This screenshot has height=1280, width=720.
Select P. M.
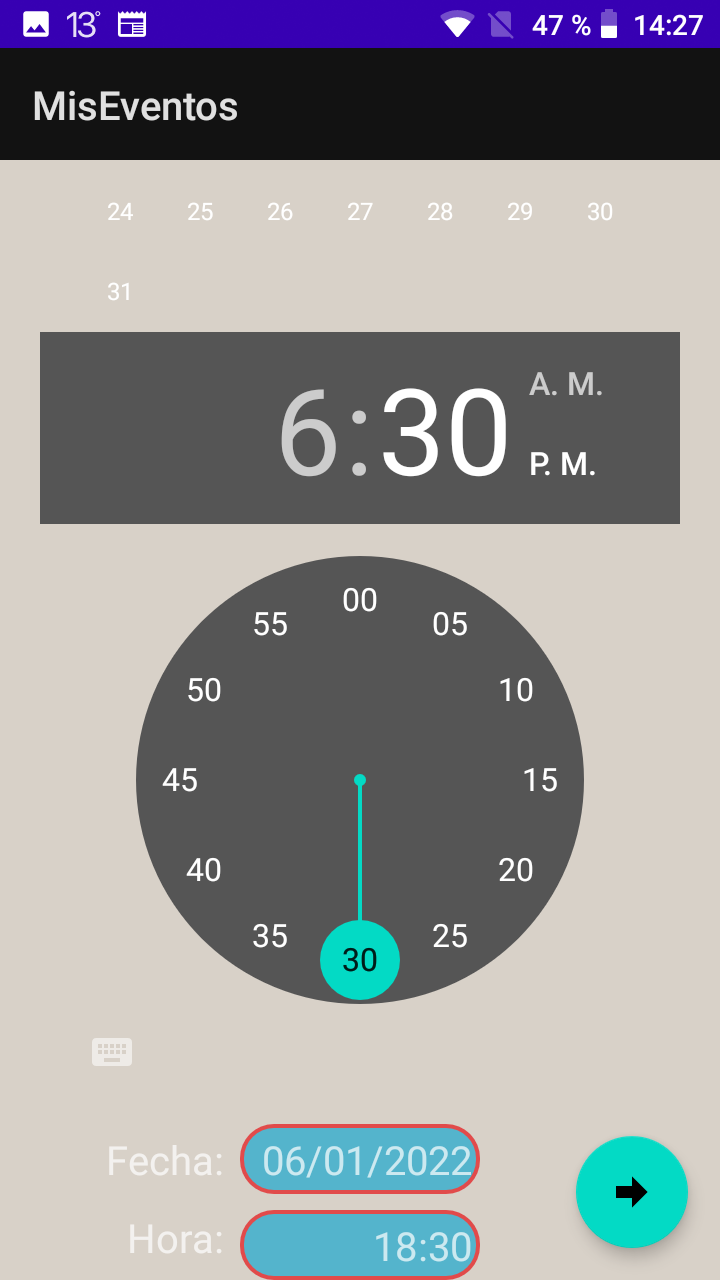click(563, 465)
